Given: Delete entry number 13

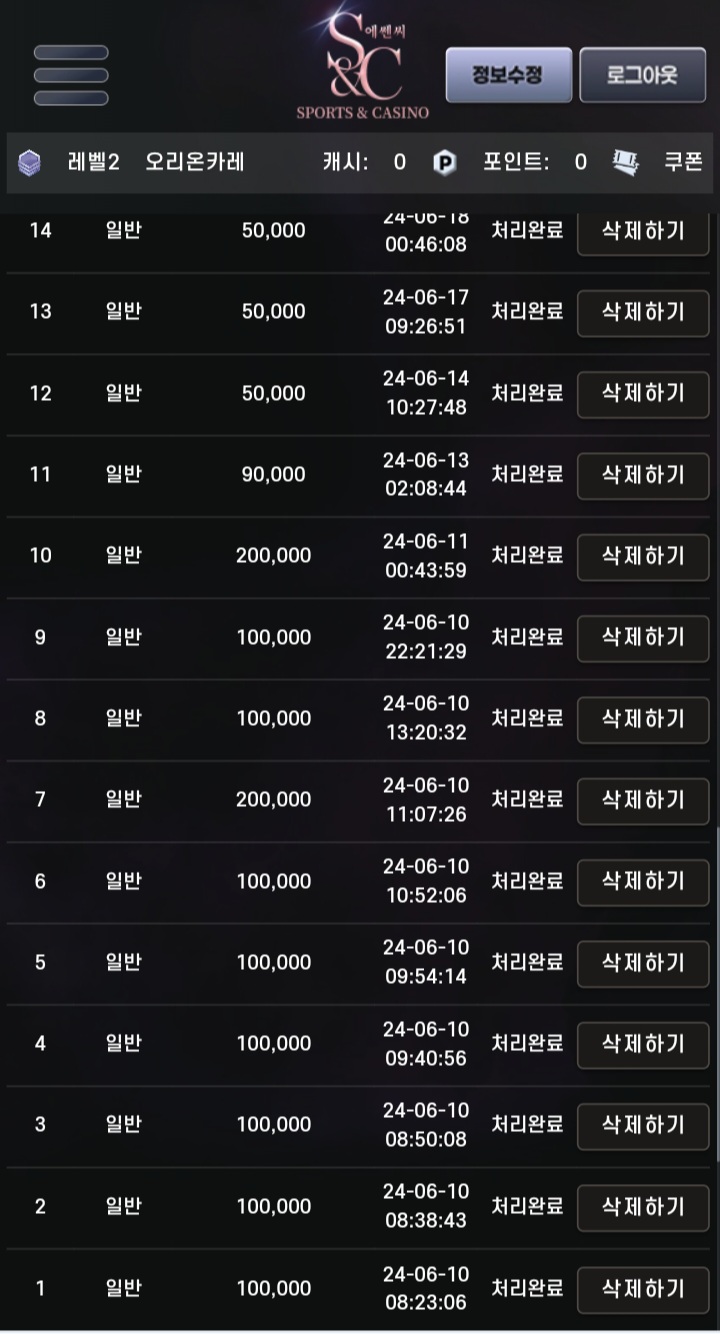Looking at the screenshot, I should pyautogui.click(x=643, y=312).
